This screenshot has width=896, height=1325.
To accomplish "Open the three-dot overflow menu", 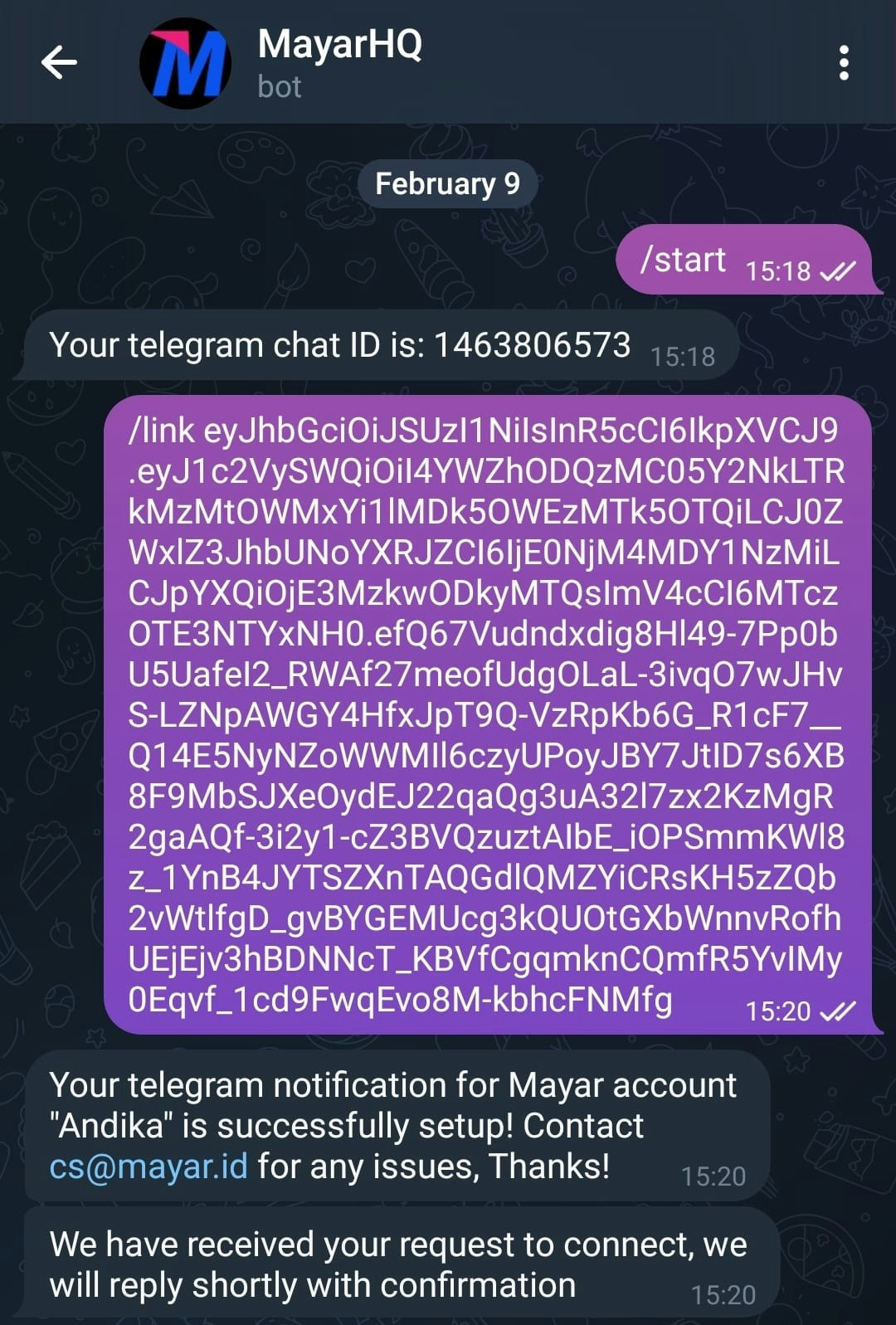I will [x=843, y=63].
